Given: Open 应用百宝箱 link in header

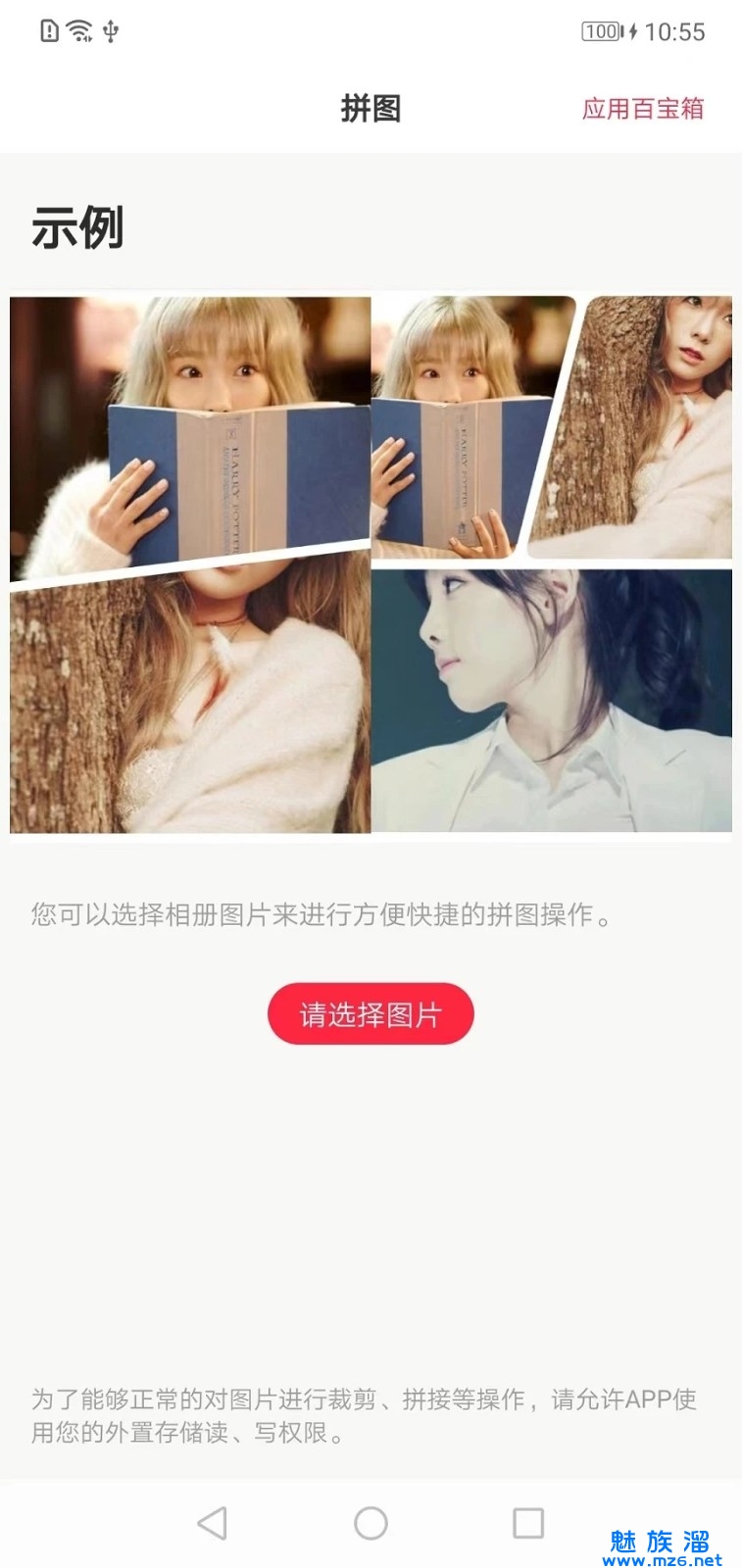Looking at the screenshot, I should 642,109.
